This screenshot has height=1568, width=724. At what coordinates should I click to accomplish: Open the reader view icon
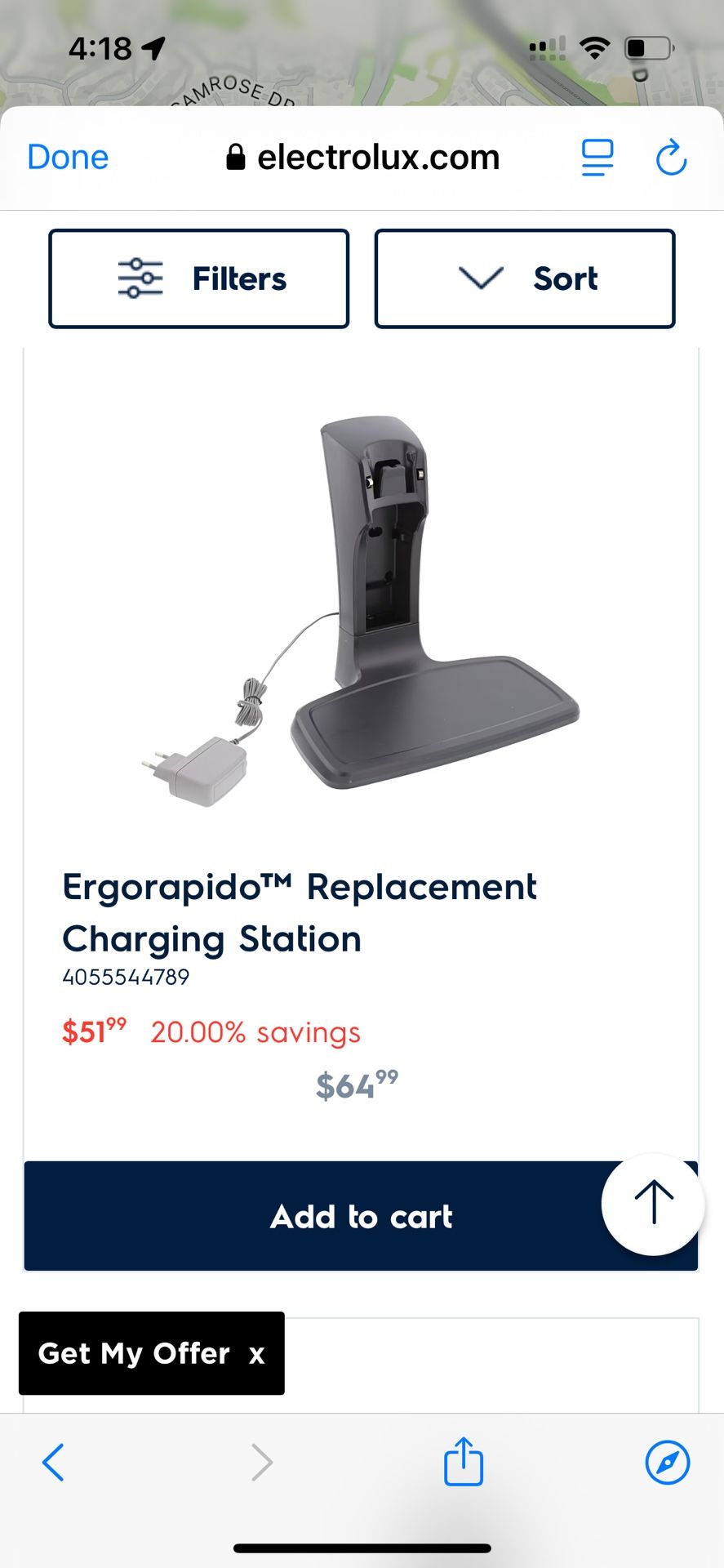(x=597, y=158)
